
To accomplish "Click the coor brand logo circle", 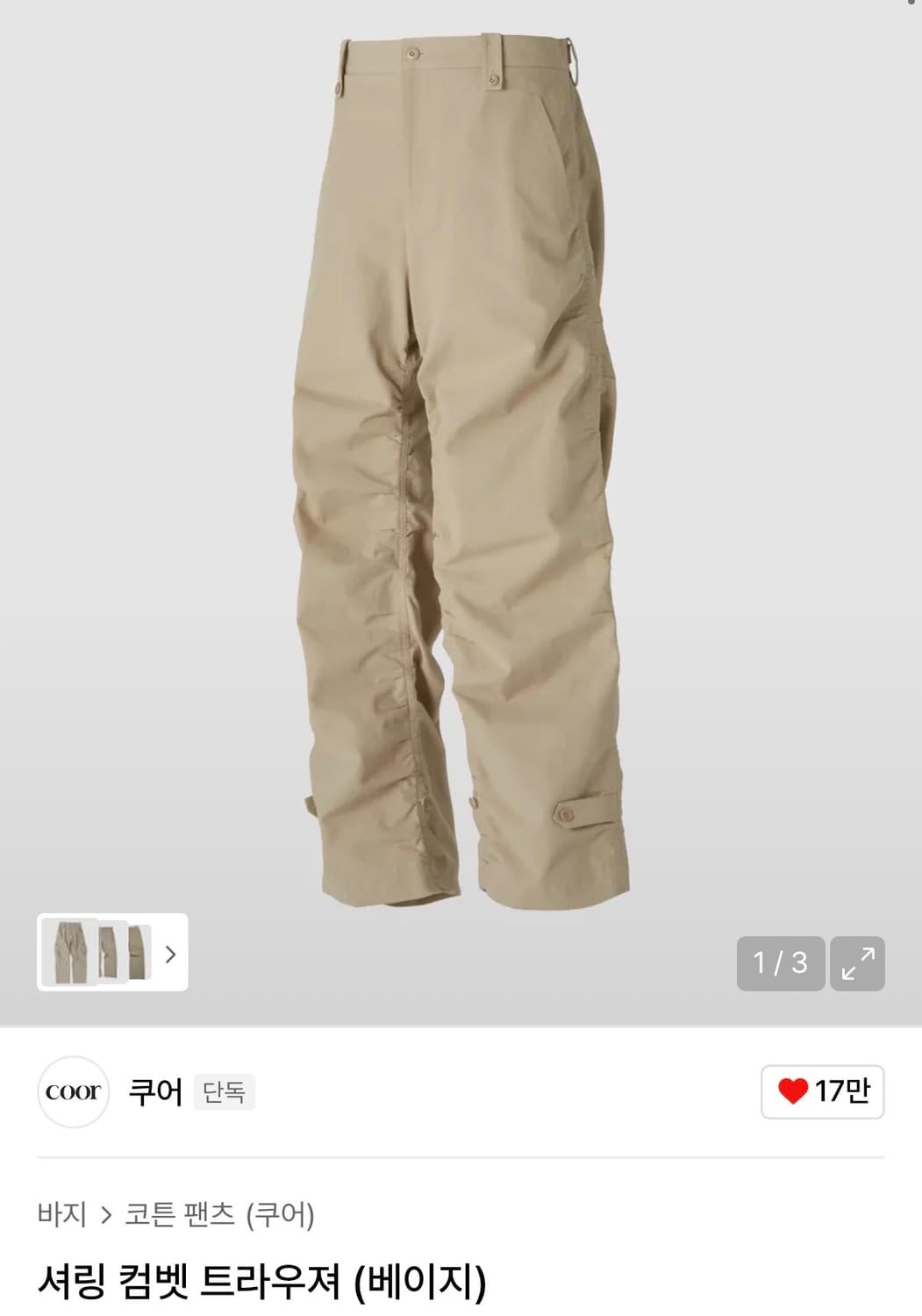I will [x=73, y=1092].
